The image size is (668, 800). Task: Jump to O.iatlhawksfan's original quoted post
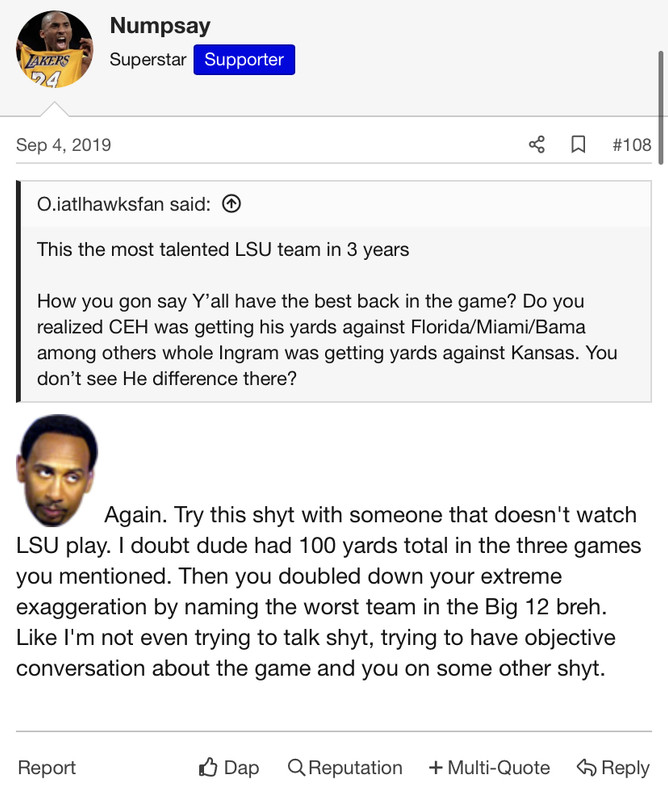231,205
